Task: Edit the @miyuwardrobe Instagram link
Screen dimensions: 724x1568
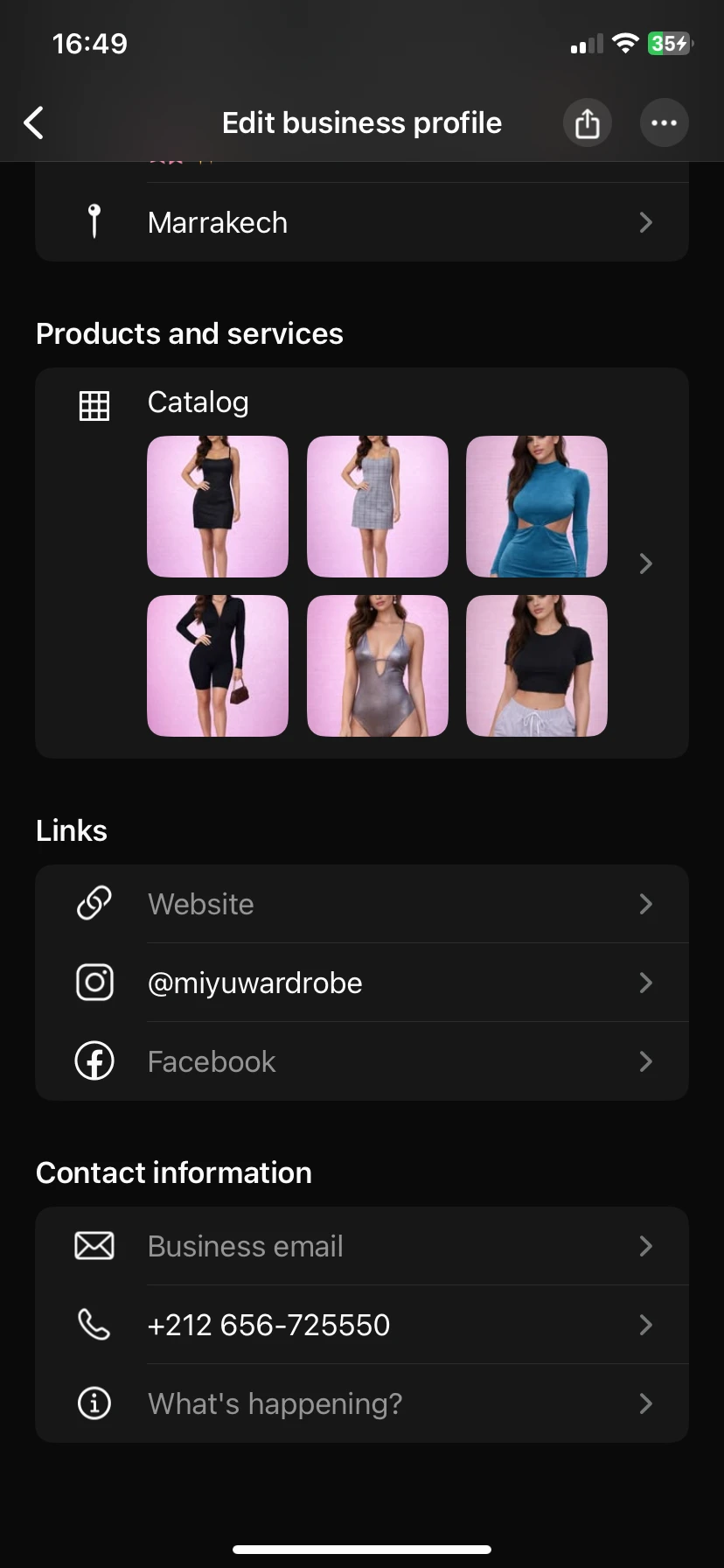Action: click(x=362, y=983)
